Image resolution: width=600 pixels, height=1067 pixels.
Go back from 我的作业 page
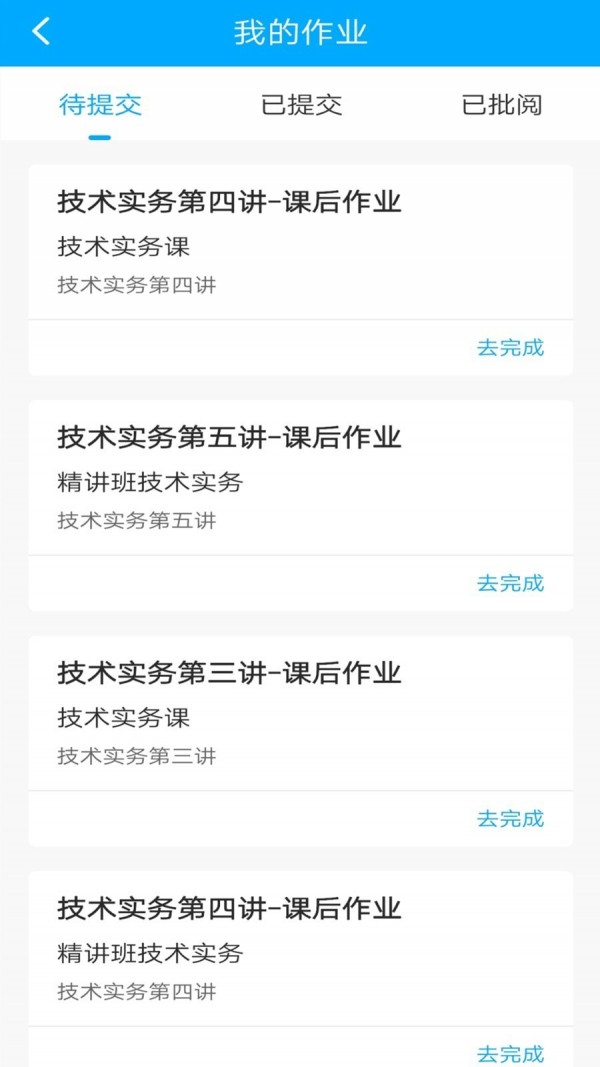pyautogui.click(x=41, y=32)
